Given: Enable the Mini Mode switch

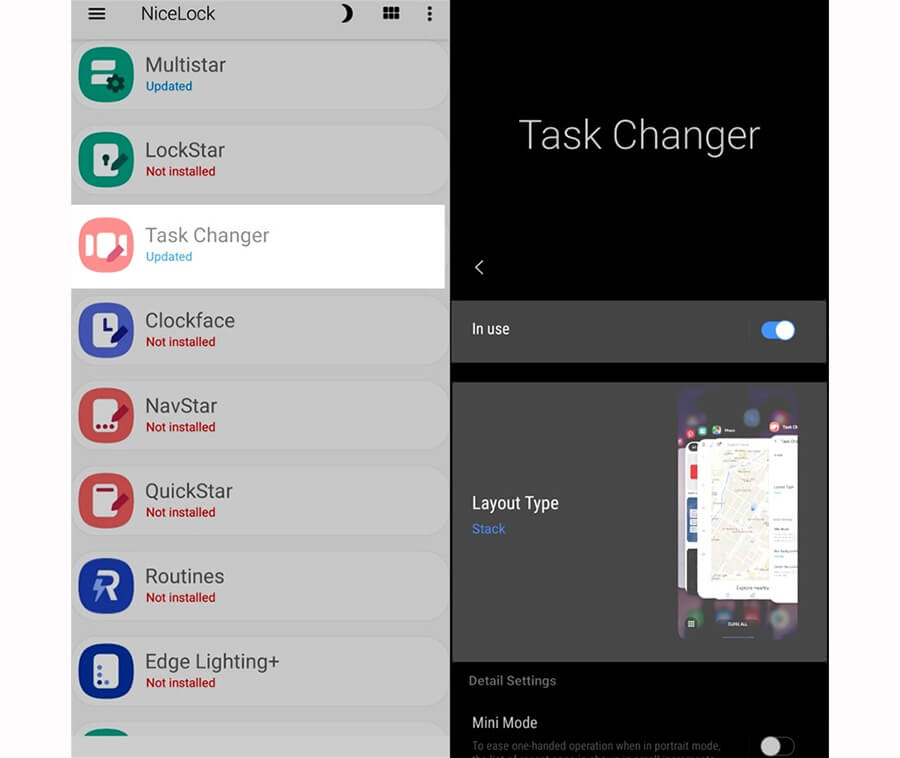Looking at the screenshot, I should tap(776, 745).
